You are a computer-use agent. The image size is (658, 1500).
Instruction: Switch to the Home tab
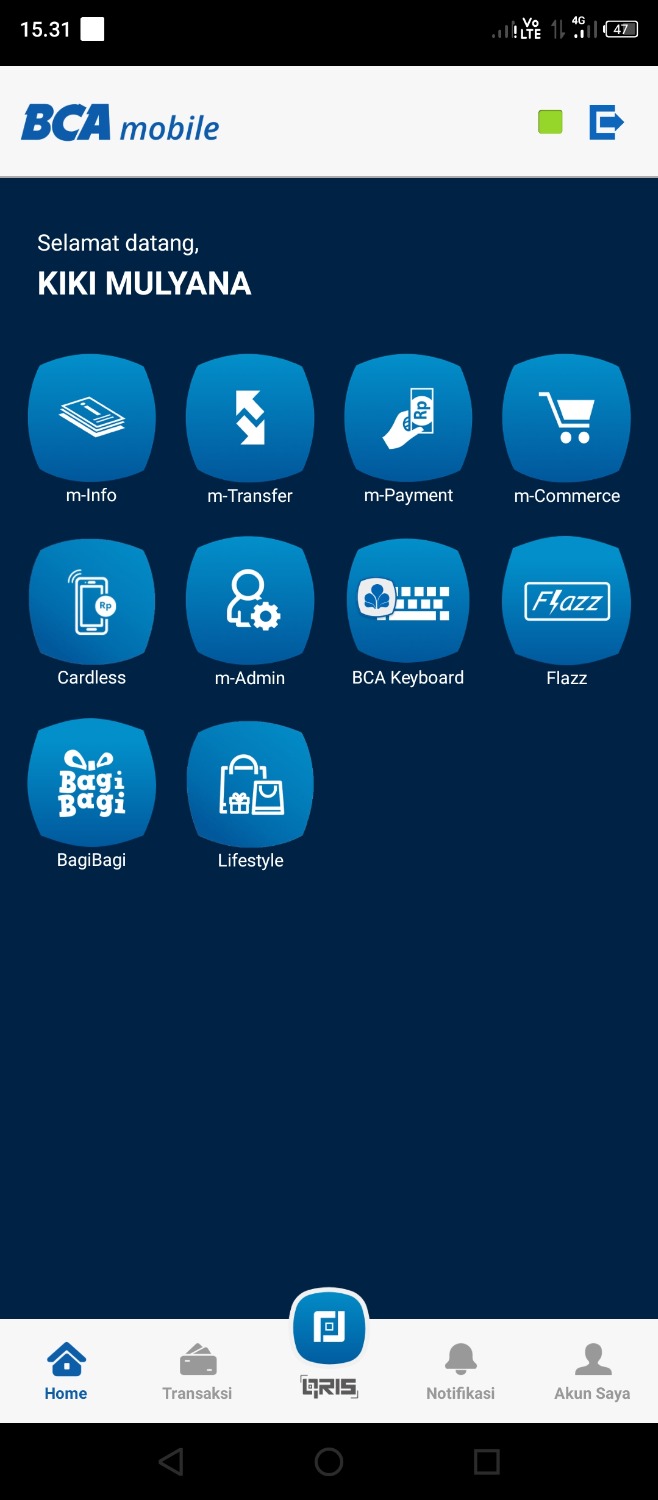66,1370
